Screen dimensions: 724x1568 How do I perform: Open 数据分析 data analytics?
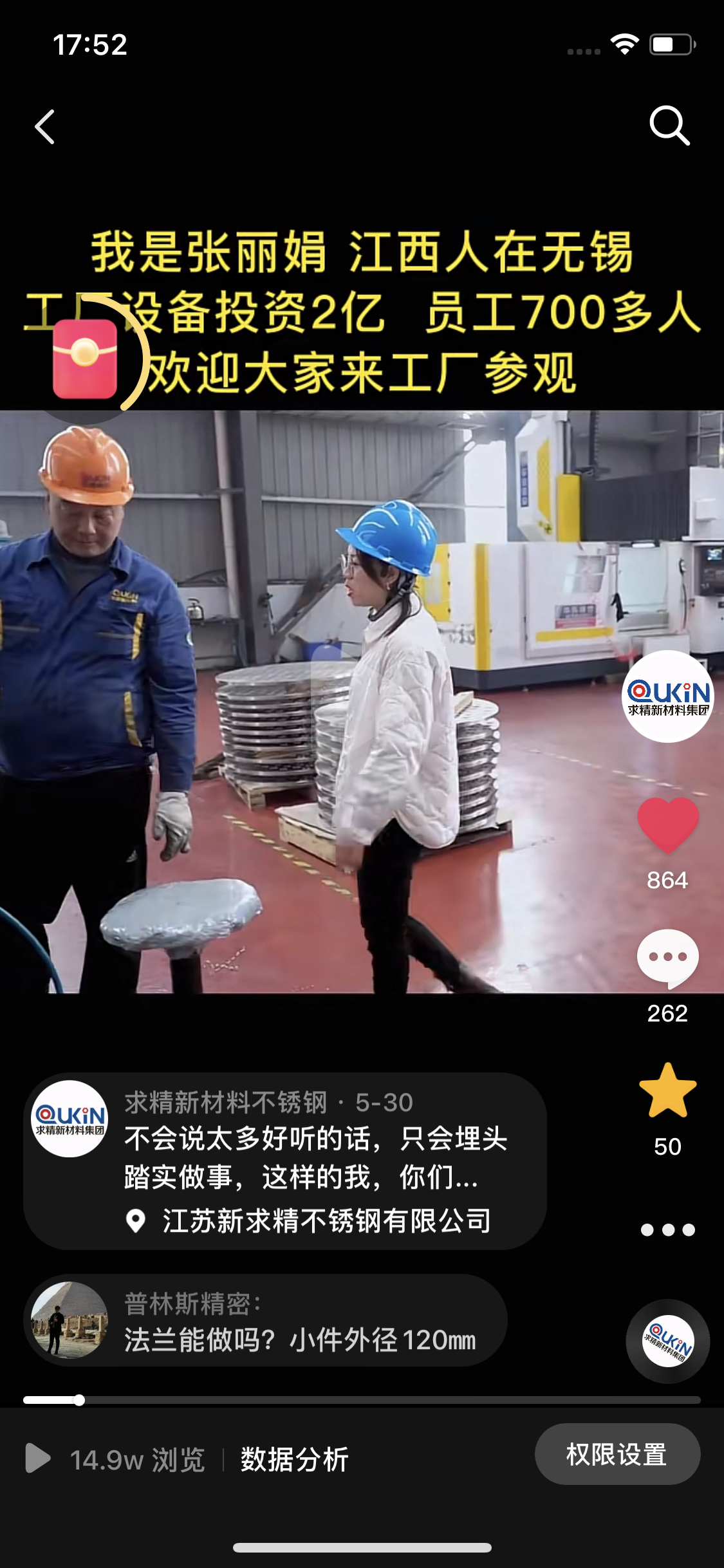pos(295,1459)
